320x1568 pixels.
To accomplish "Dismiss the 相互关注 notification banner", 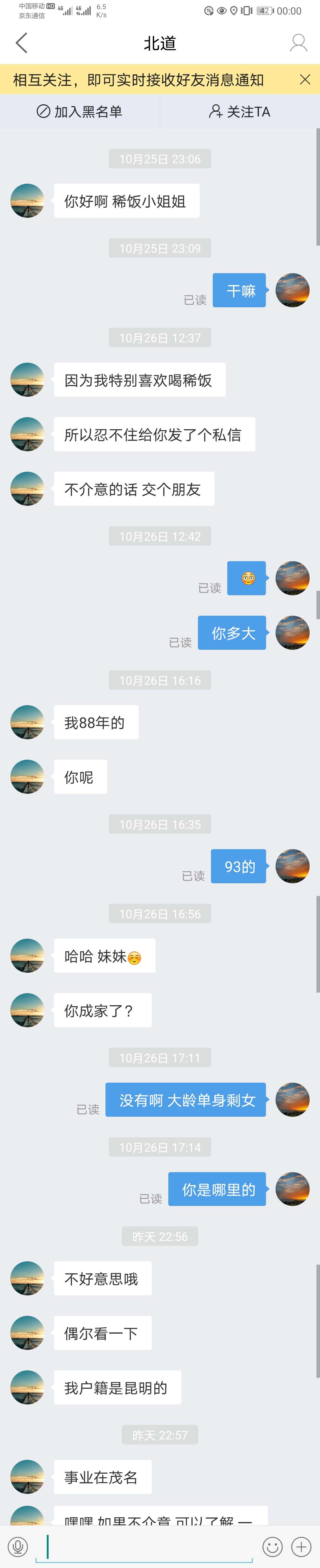I will pos(305,80).
